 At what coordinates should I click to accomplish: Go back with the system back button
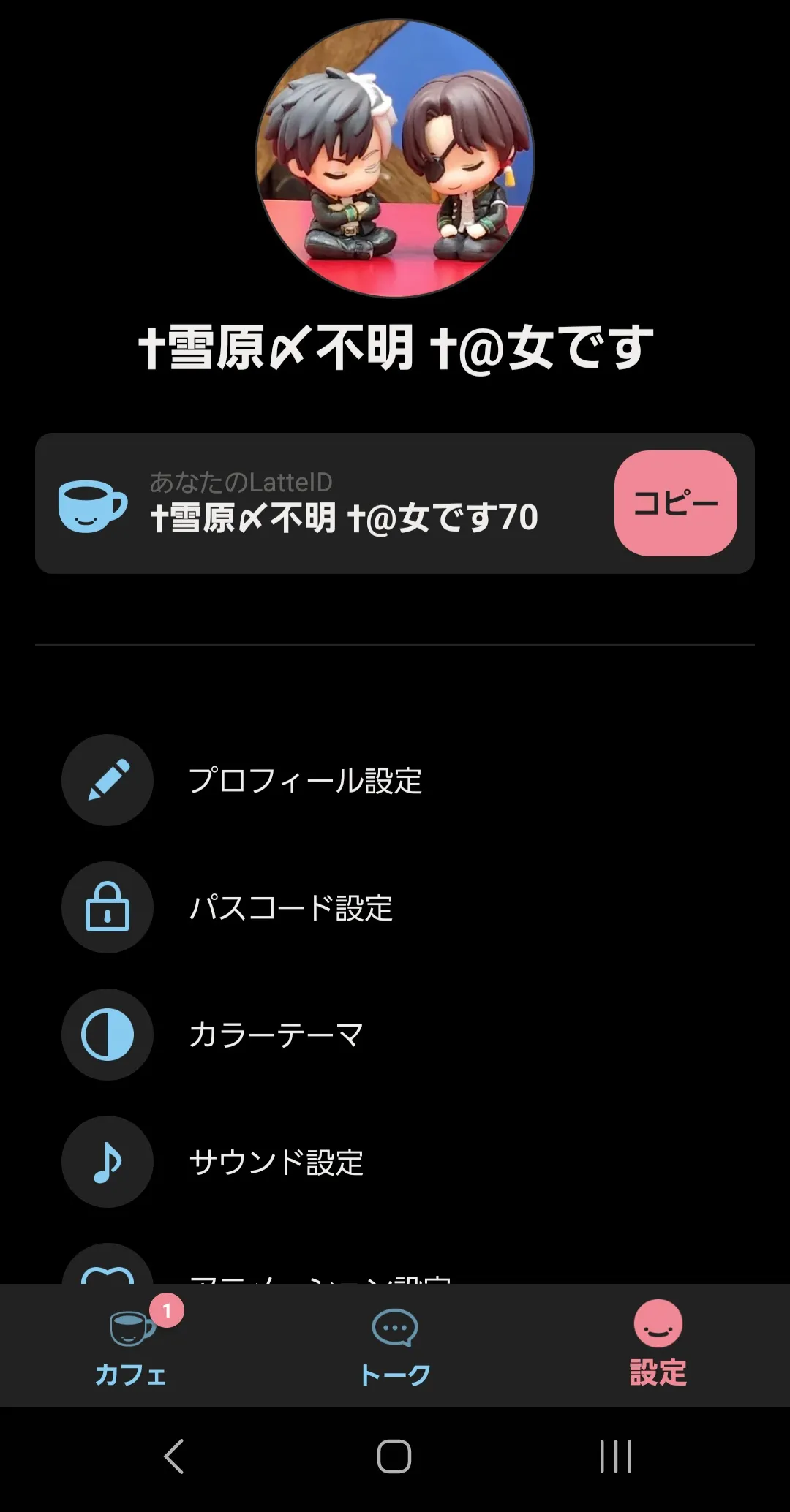(174, 1456)
